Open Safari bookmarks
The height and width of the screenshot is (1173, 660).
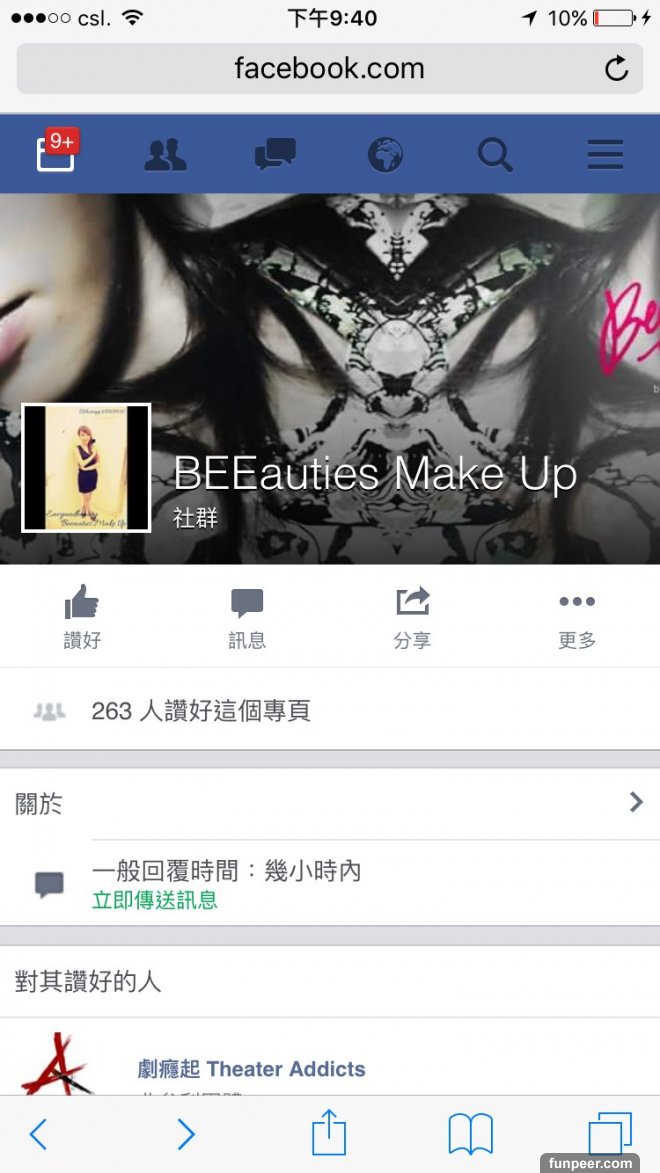coord(470,1134)
